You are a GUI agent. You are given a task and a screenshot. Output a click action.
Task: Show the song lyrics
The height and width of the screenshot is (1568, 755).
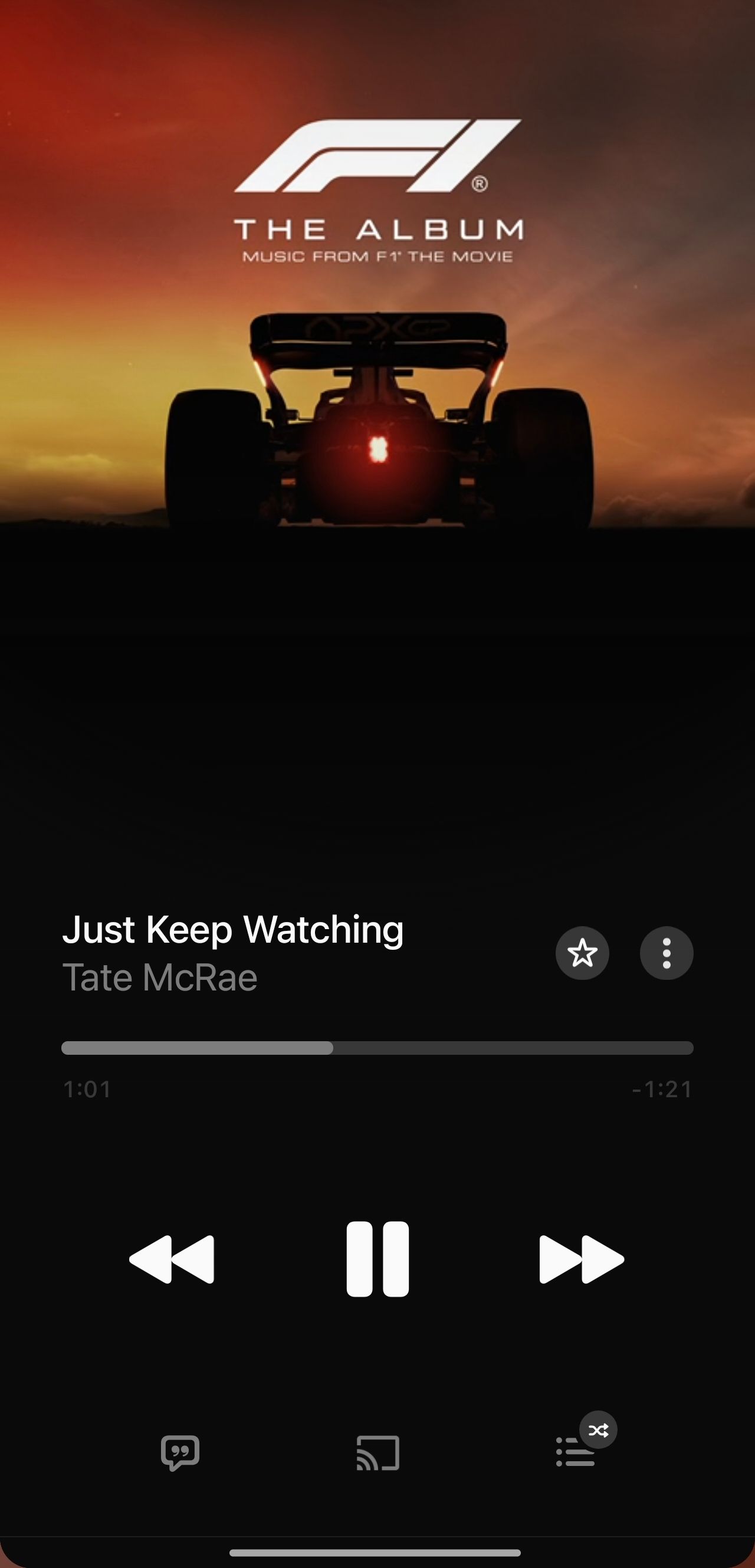[x=180, y=1453]
